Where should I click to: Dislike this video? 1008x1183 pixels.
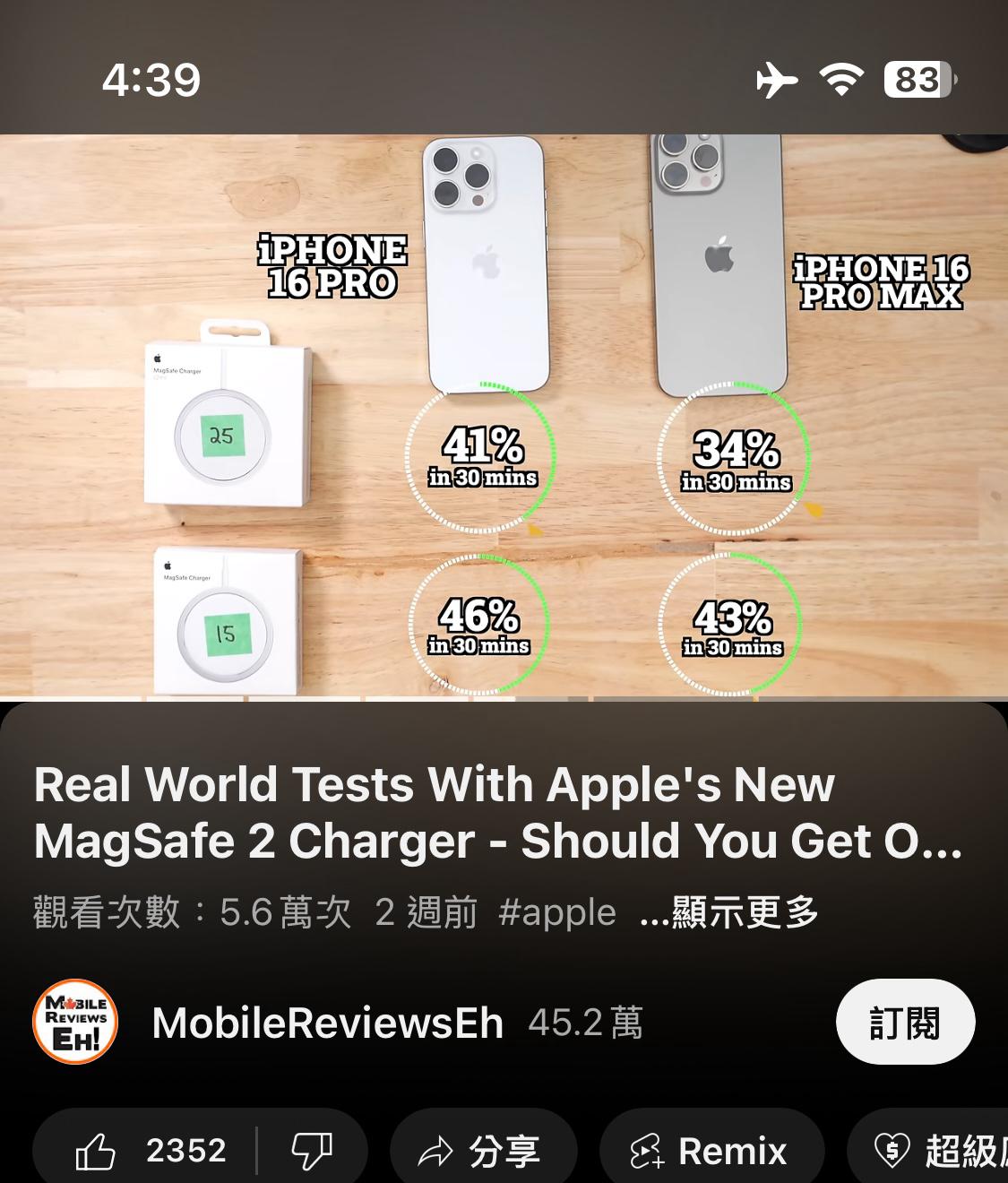(x=312, y=1150)
